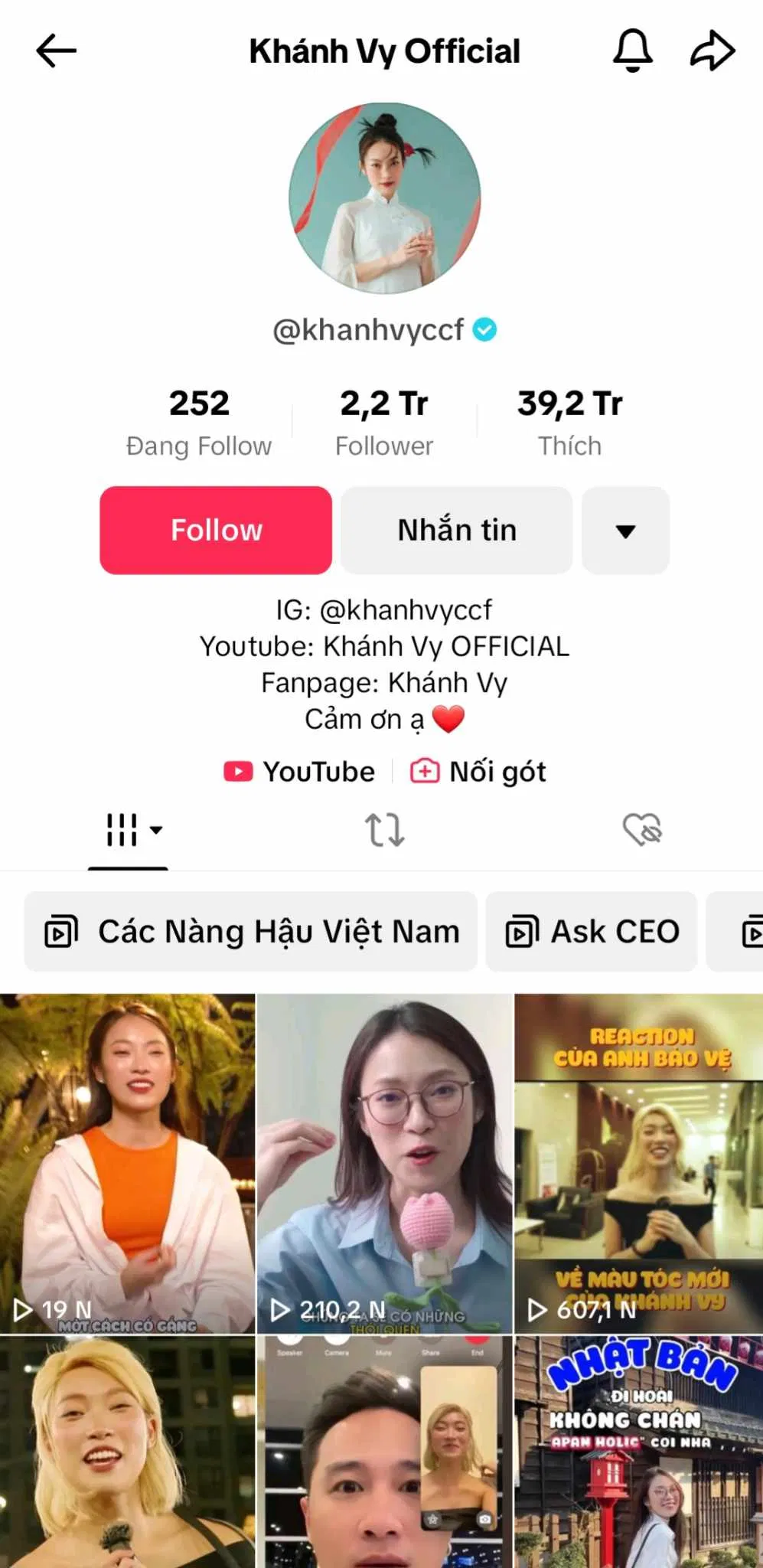The height and width of the screenshot is (1568, 763).
Task: View the hidden liked videos tab
Action: pyautogui.click(x=643, y=831)
